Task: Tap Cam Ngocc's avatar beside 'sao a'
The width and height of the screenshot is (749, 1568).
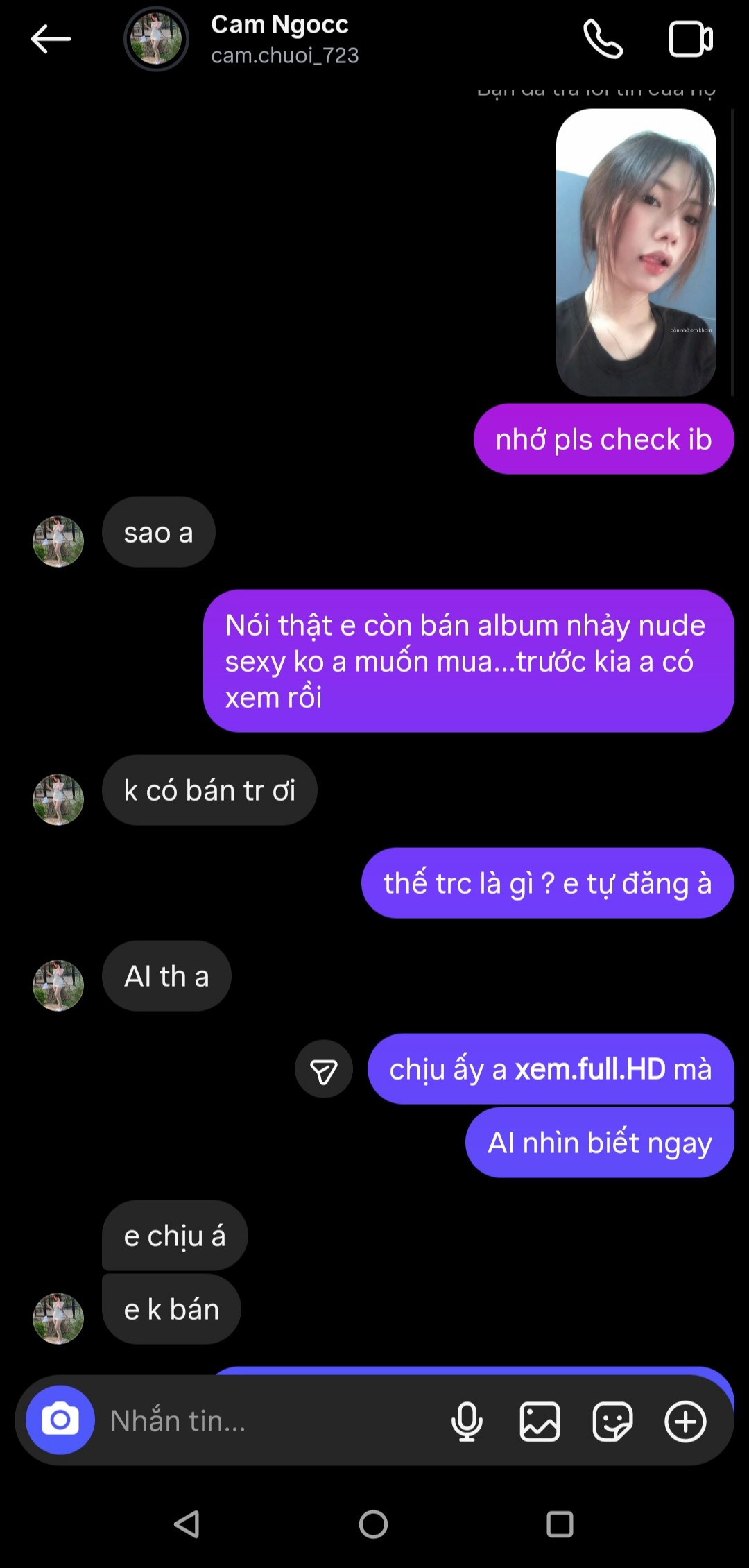Action: click(58, 541)
